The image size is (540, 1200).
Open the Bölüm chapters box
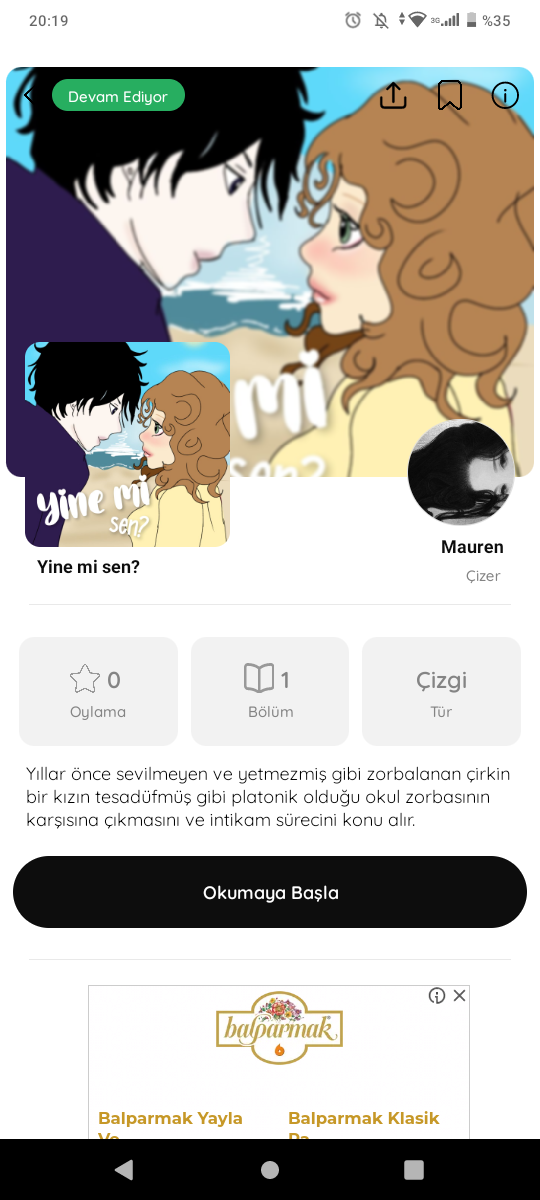[x=270, y=691]
